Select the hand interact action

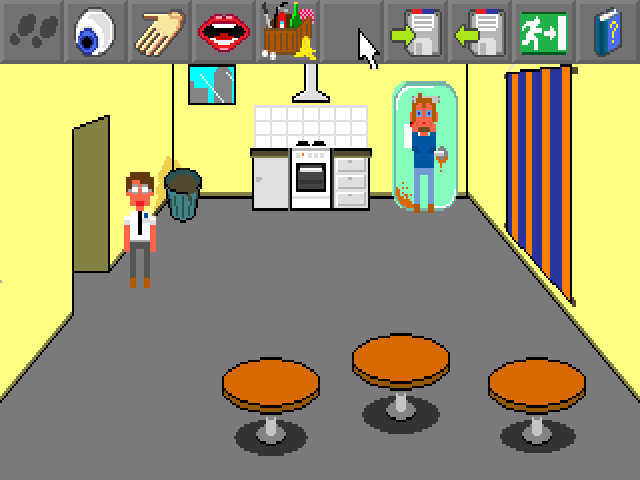click(160, 31)
